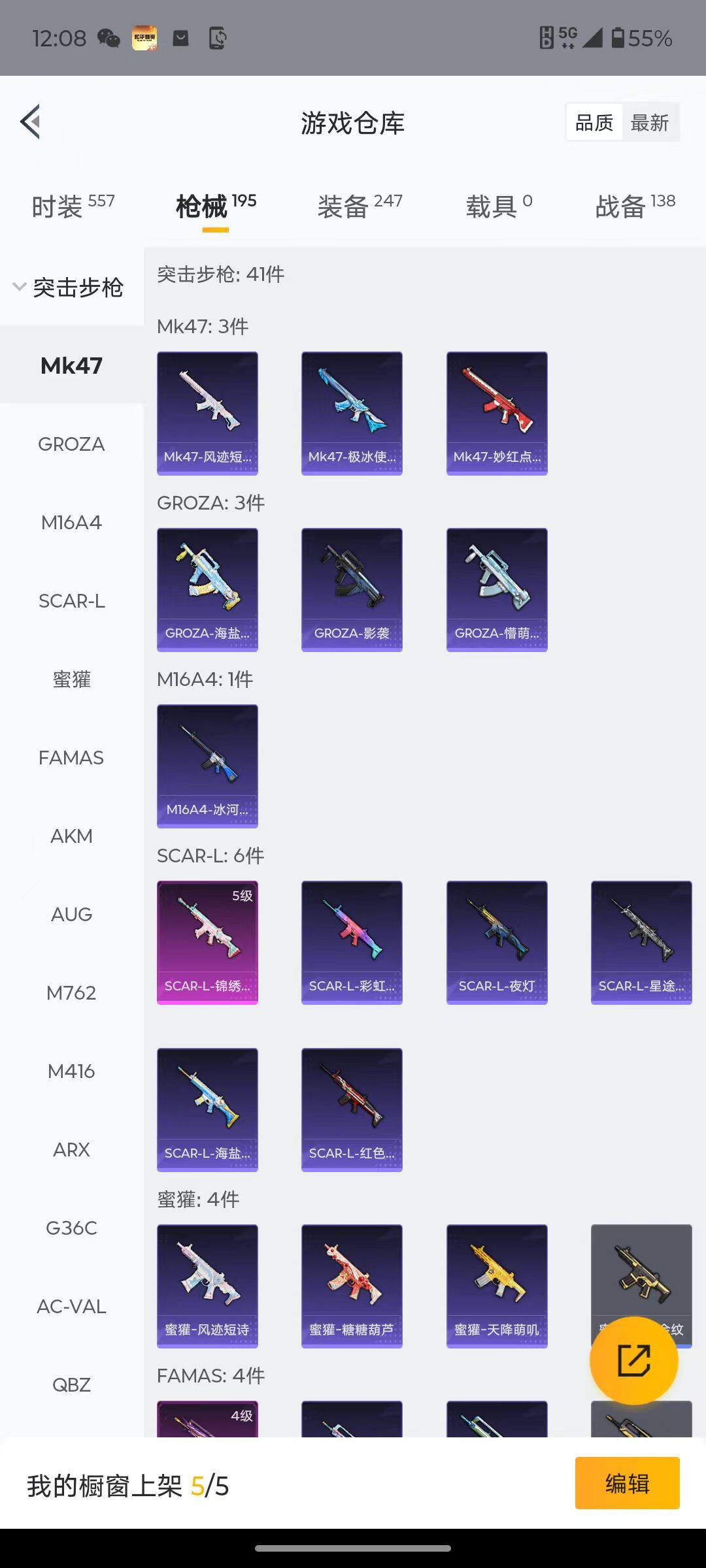Open the Mk47-极冰使 skin tile

pos(352,413)
